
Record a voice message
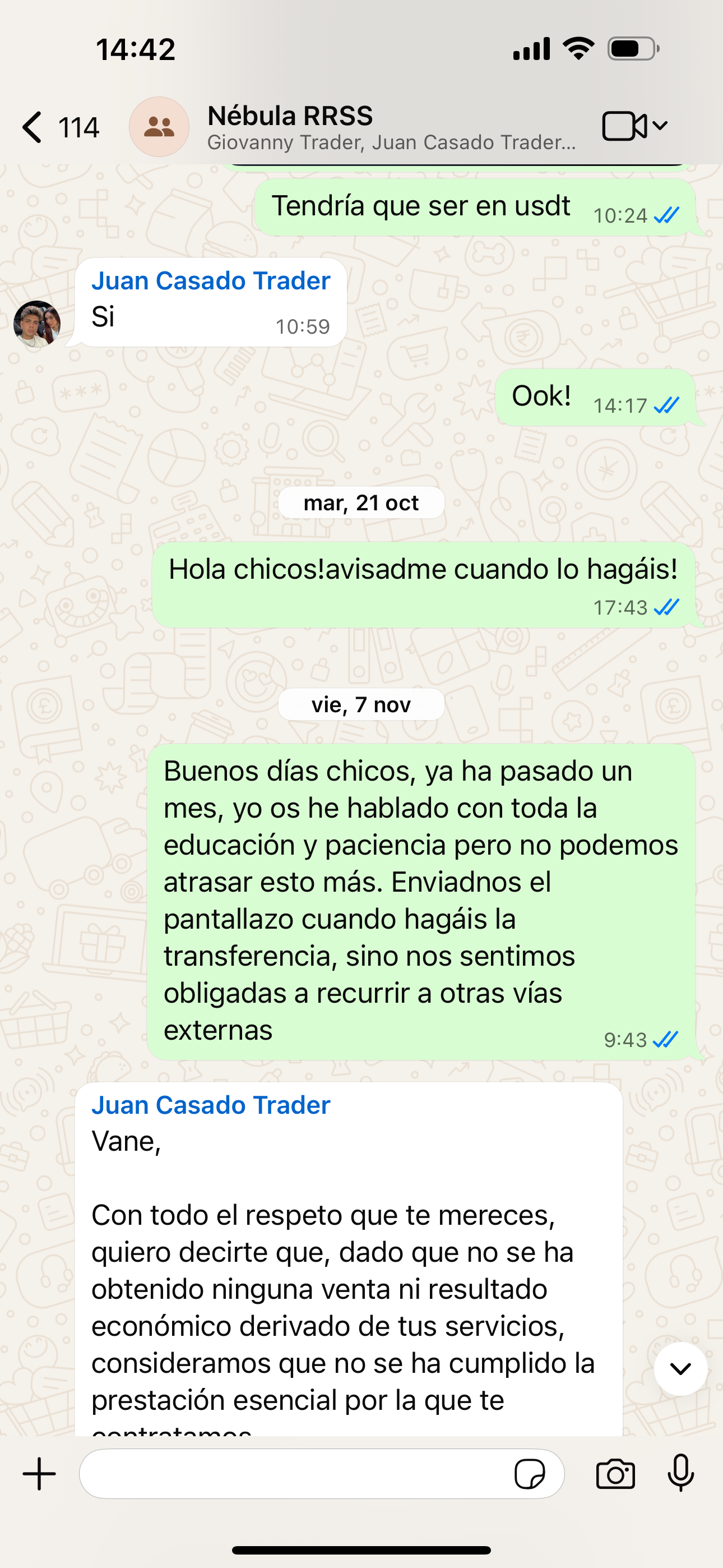tap(680, 1474)
